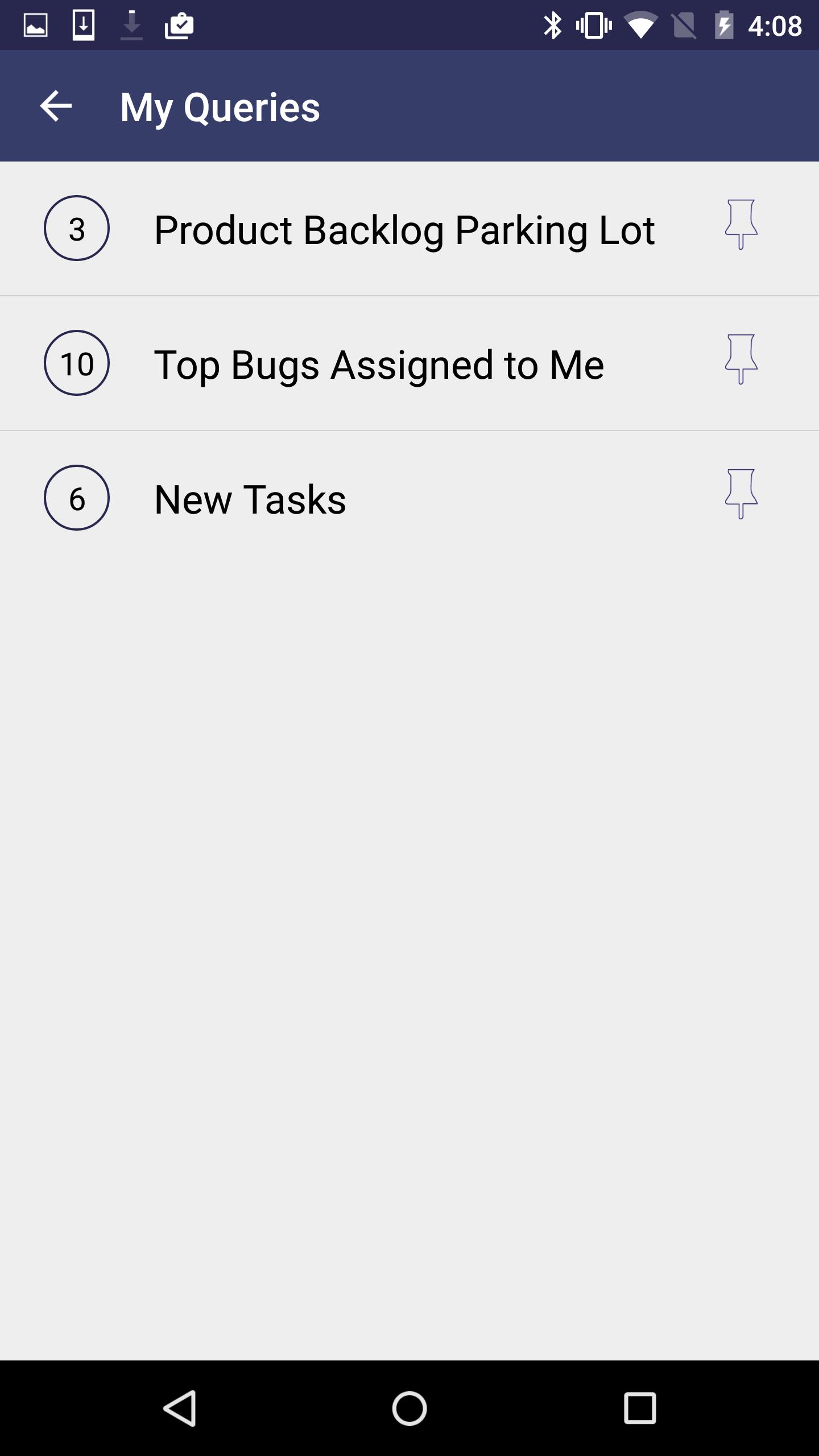Pin the Product Backlog Parking Lot query
The image size is (819, 1456).
[x=741, y=224]
